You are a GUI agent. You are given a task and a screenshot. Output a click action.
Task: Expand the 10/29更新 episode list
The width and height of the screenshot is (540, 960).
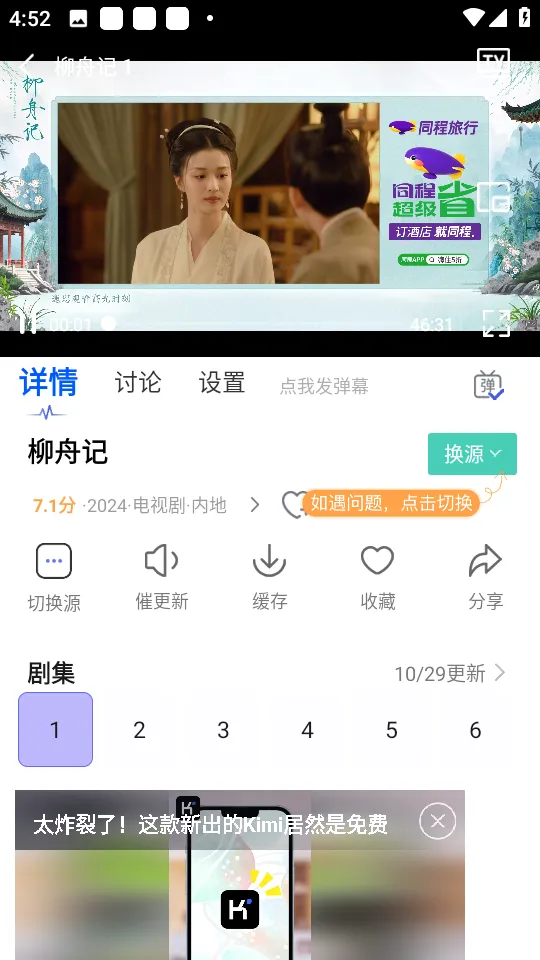450,673
